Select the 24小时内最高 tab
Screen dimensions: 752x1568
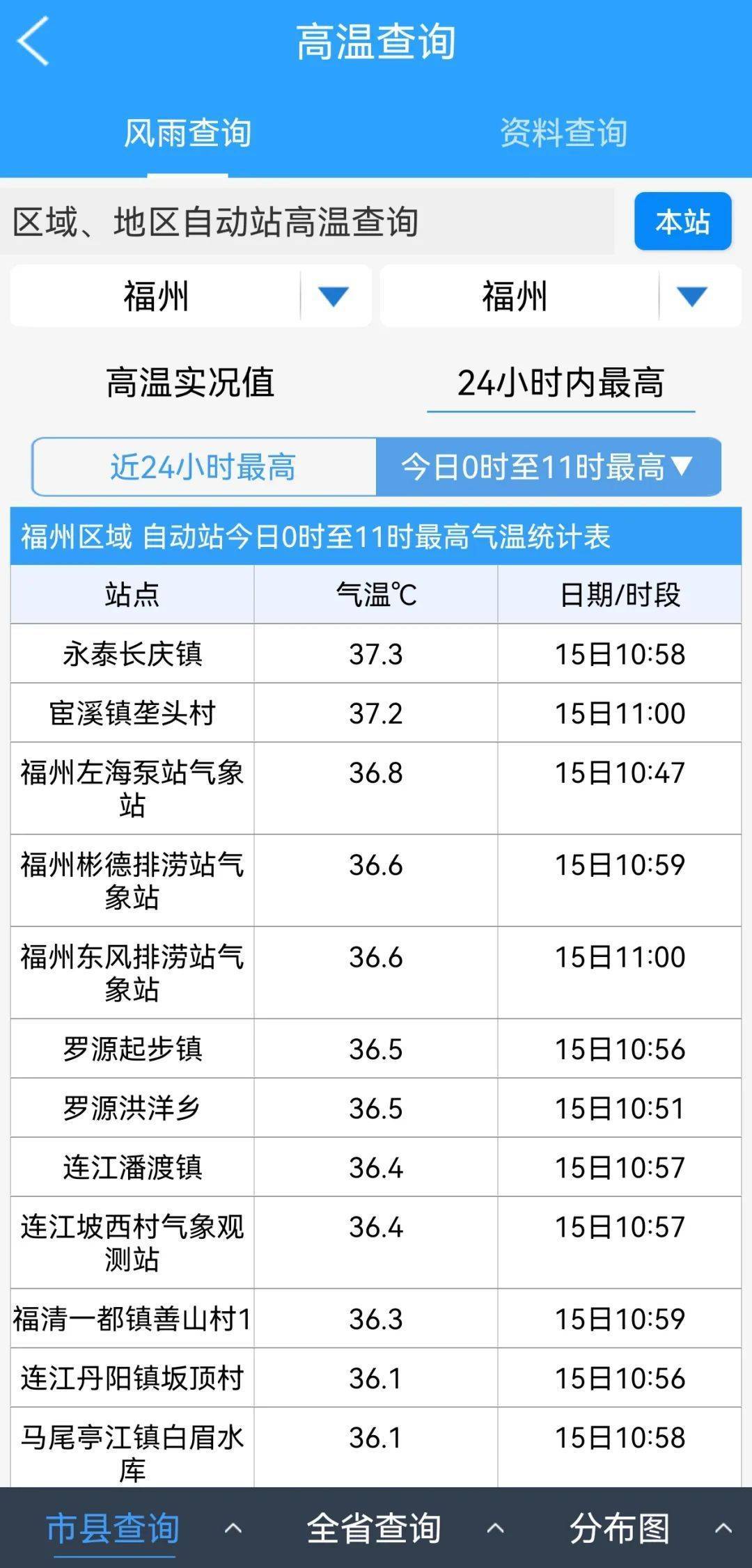(x=561, y=383)
